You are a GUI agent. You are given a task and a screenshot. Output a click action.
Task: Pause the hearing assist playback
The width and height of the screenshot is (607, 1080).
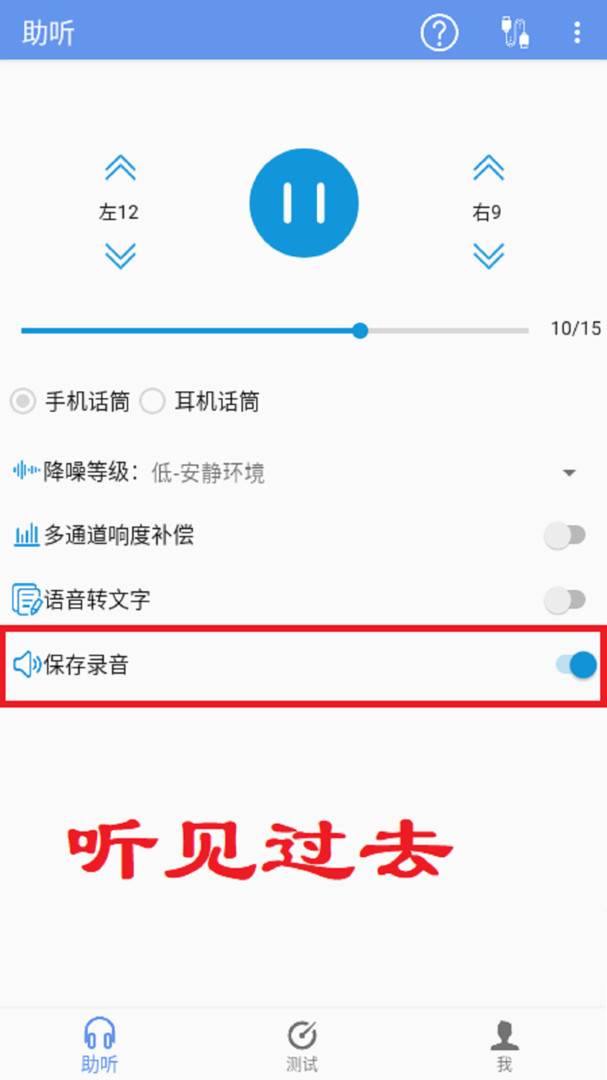tap(303, 203)
